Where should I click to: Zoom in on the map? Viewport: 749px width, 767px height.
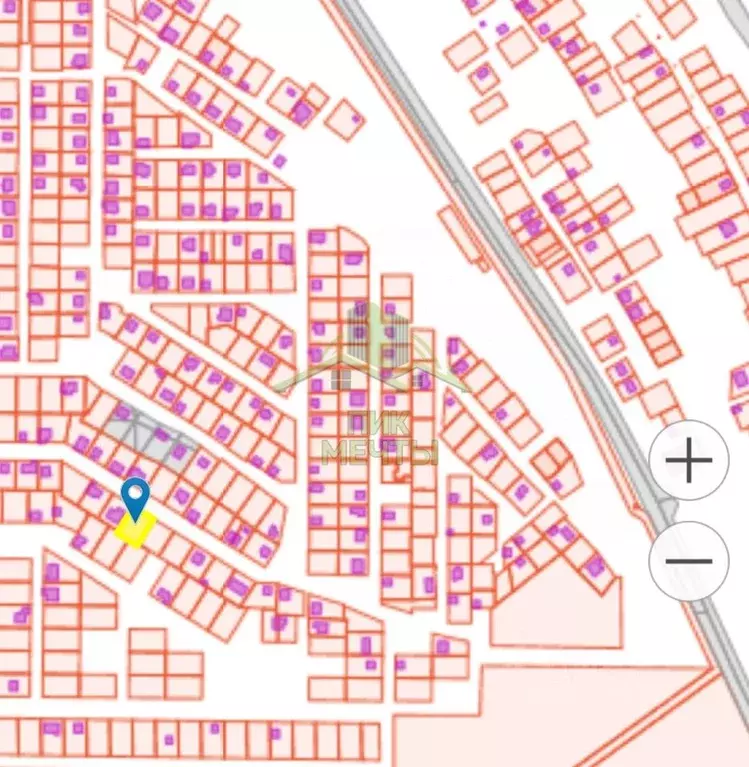(689, 461)
